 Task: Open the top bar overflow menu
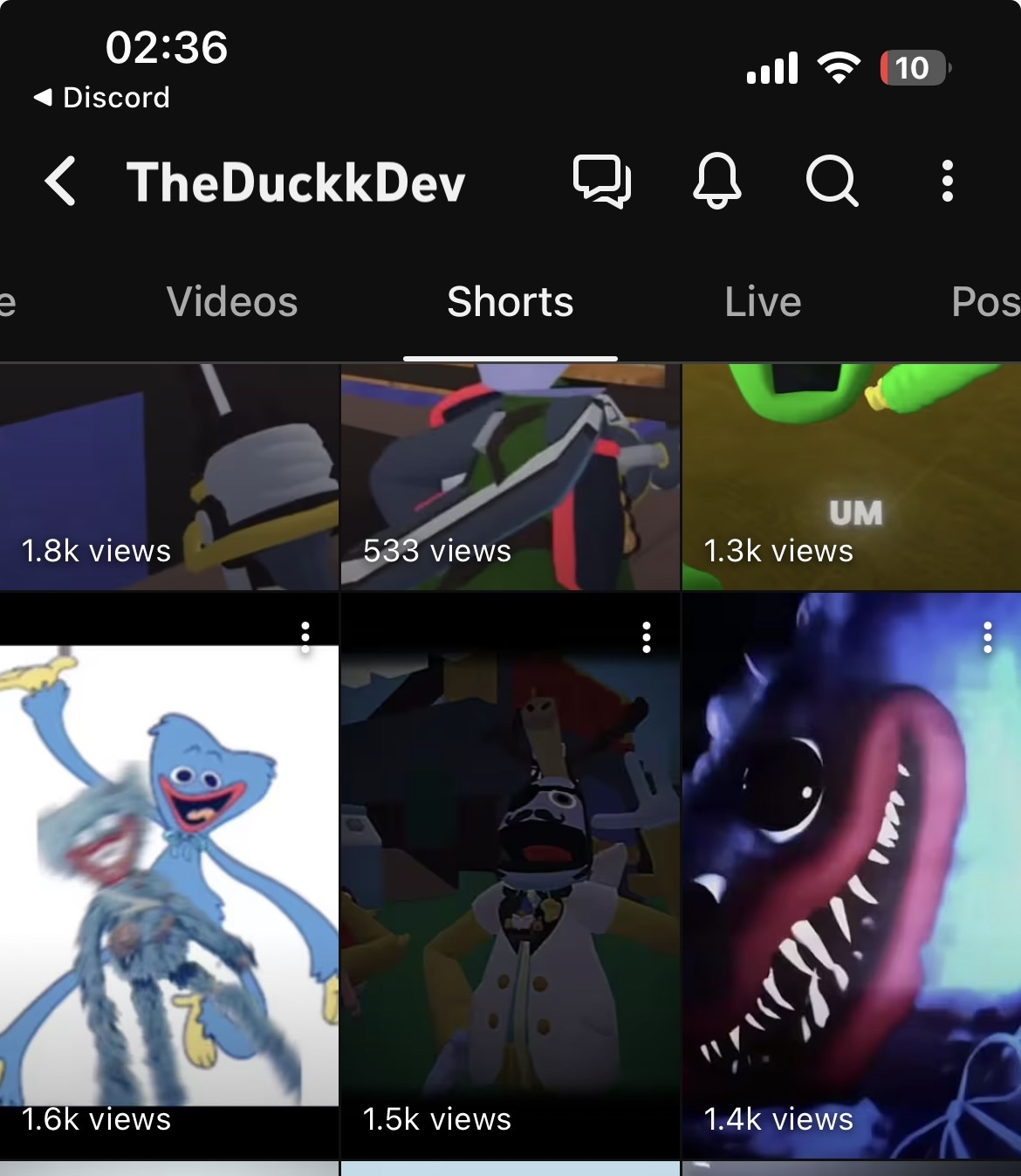(948, 182)
